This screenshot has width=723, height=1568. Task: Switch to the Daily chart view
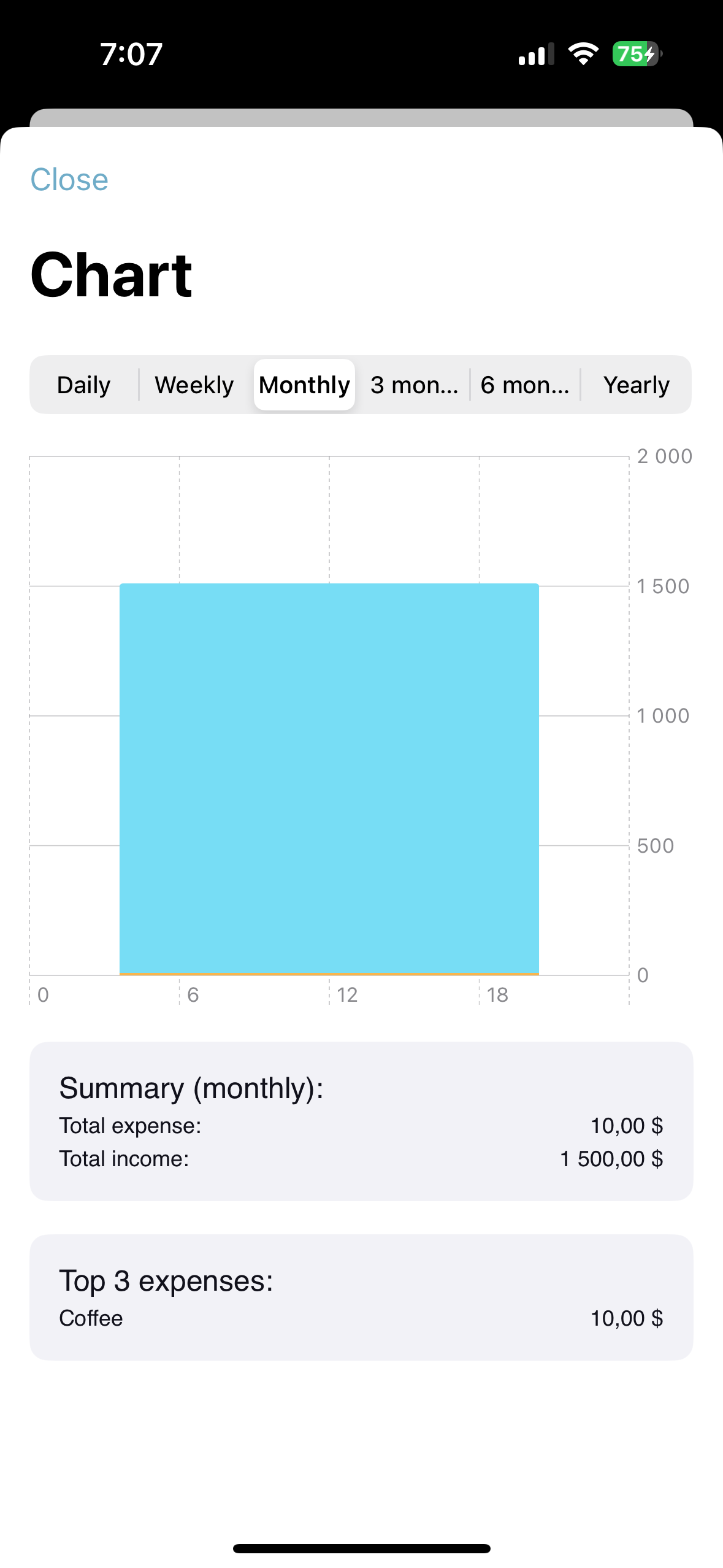coord(84,385)
